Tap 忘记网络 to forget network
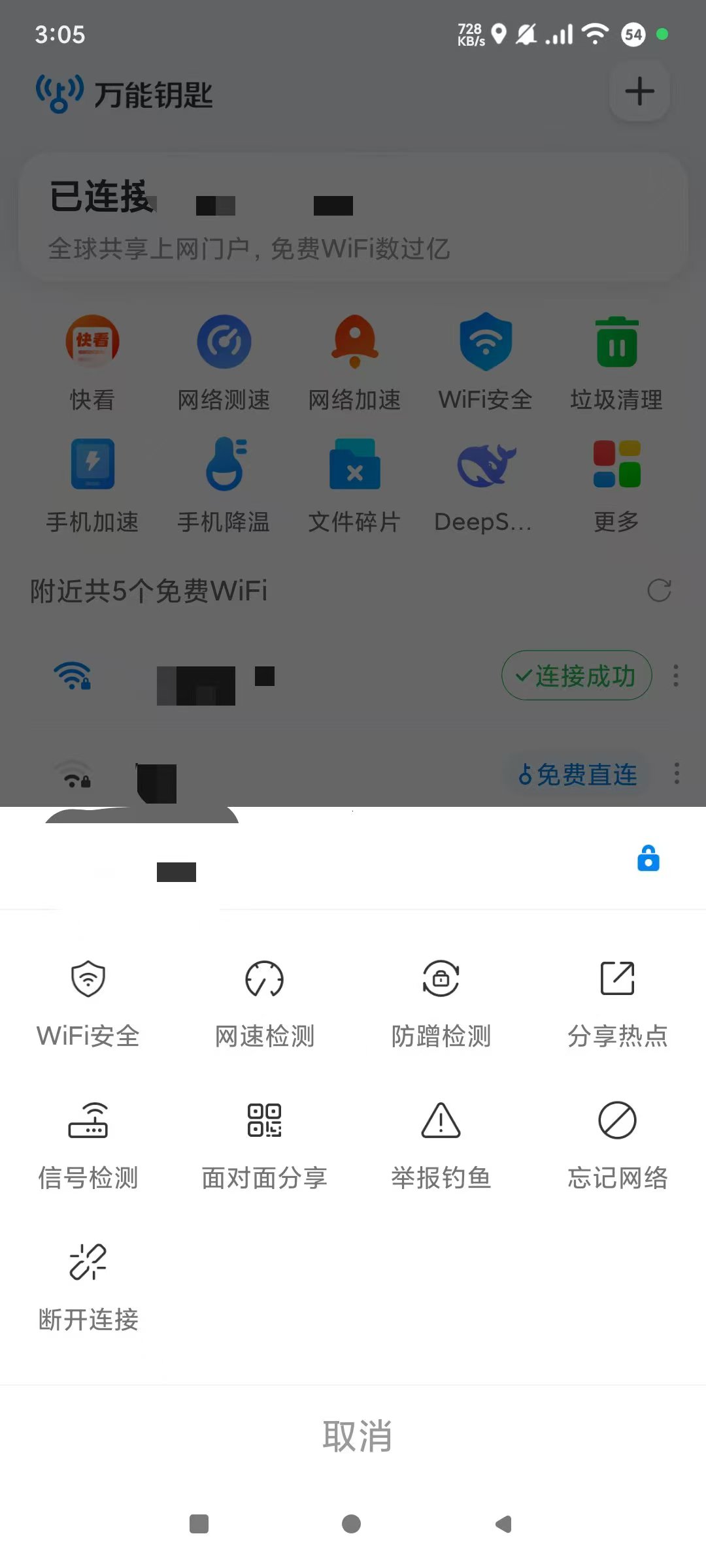 pyautogui.click(x=617, y=1145)
